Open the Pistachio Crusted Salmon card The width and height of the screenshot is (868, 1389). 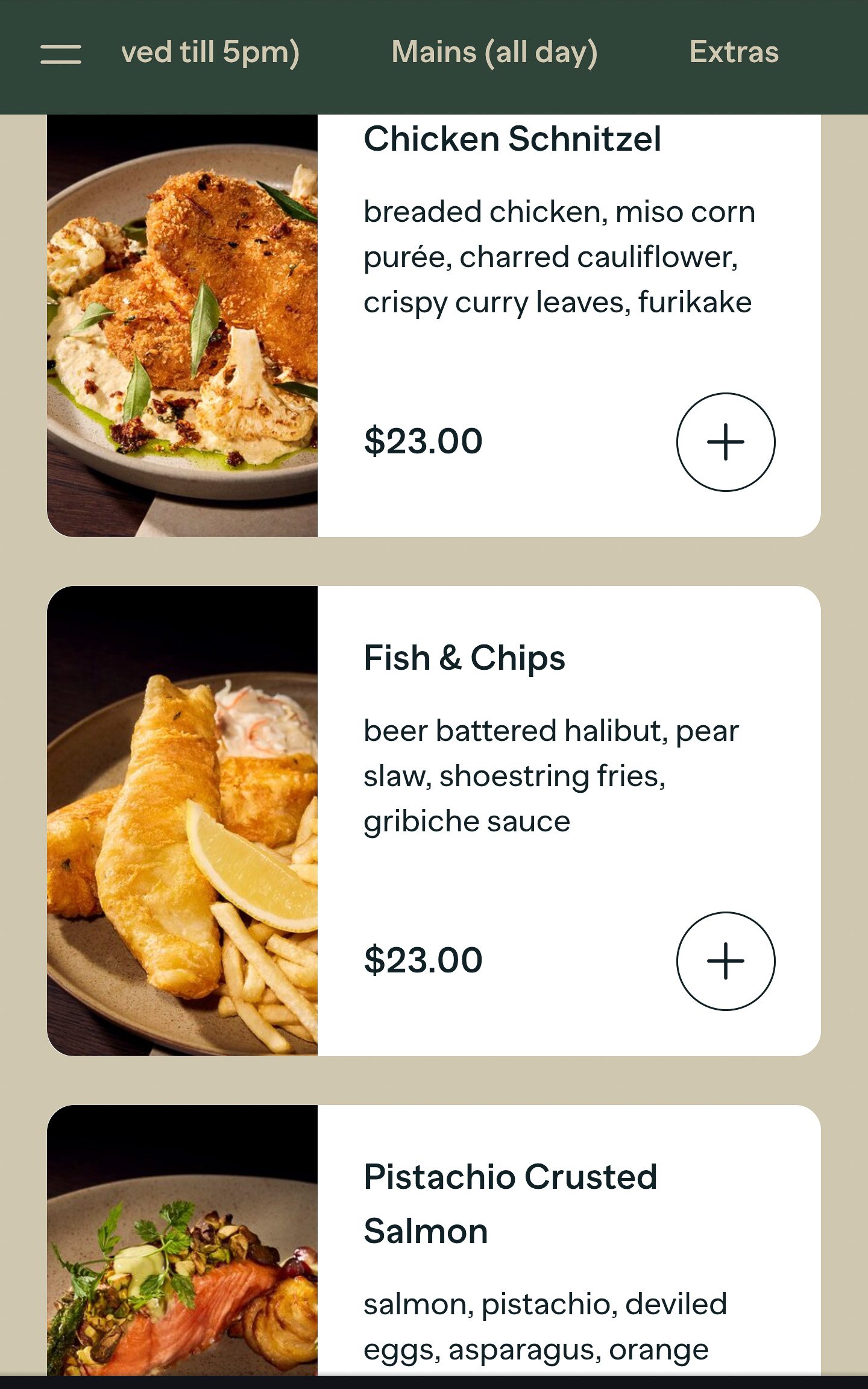[510, 1203]
